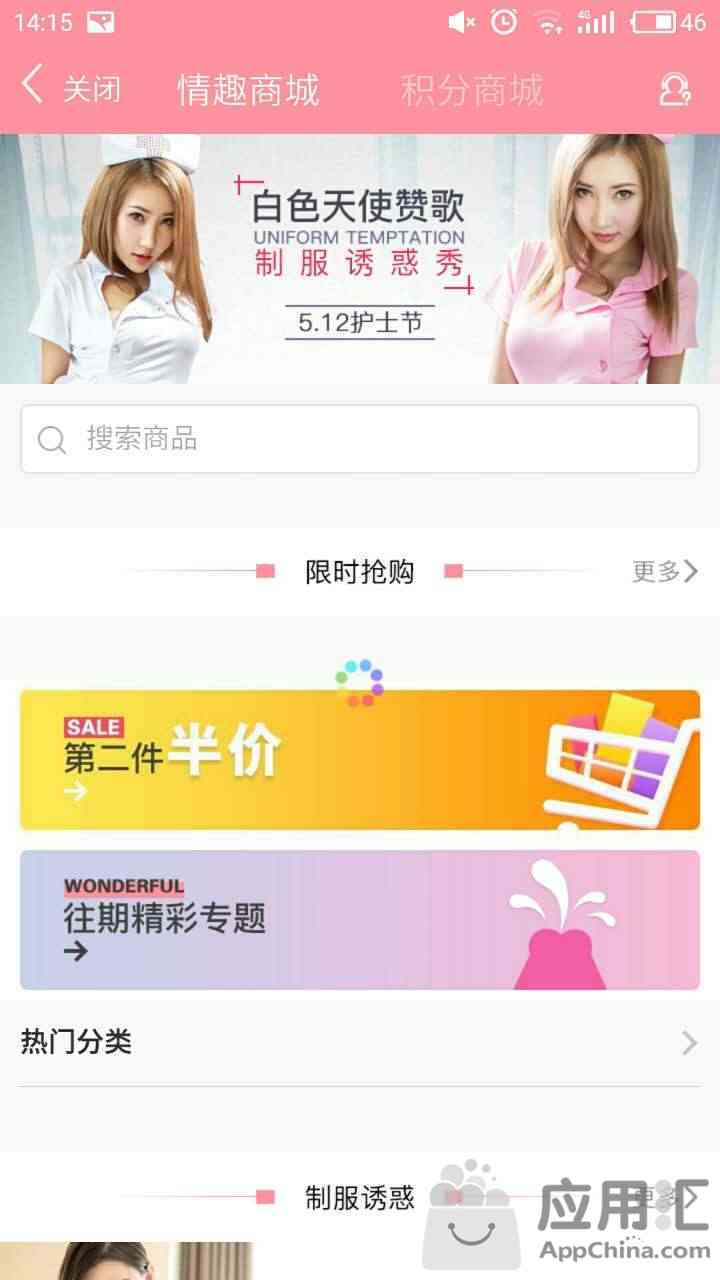Open the customer service icon
Viewport: 720px width, 1280px height.
(675, 90)
